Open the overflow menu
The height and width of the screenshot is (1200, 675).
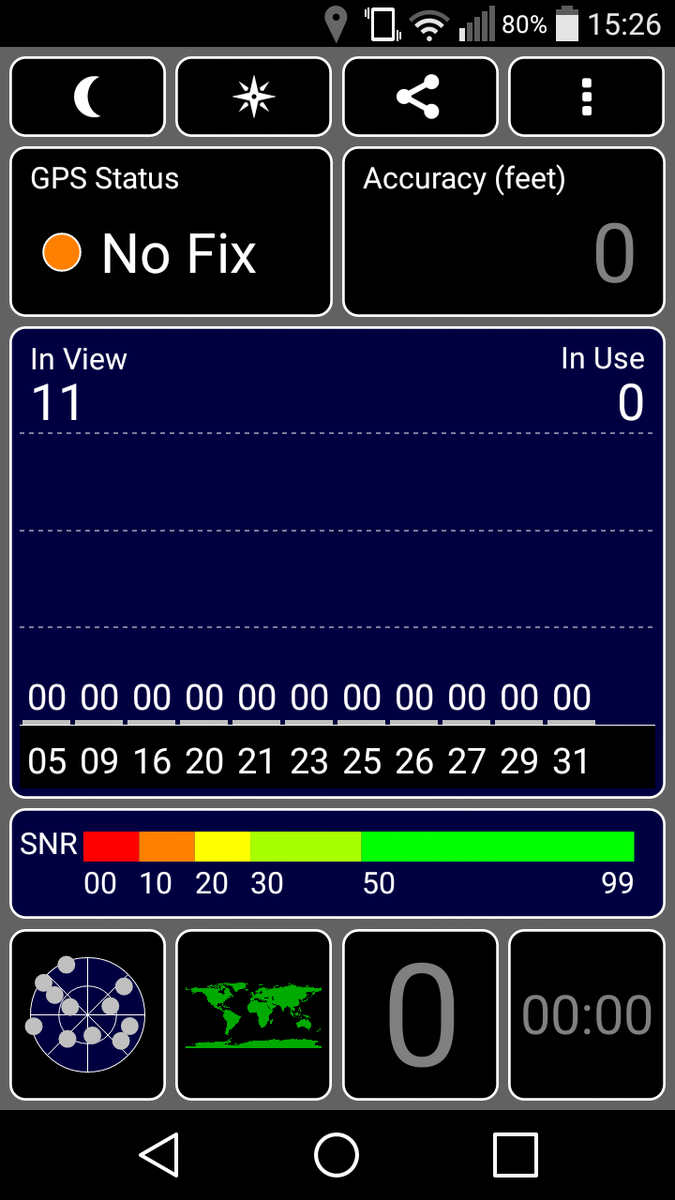[x=586, y=97]
